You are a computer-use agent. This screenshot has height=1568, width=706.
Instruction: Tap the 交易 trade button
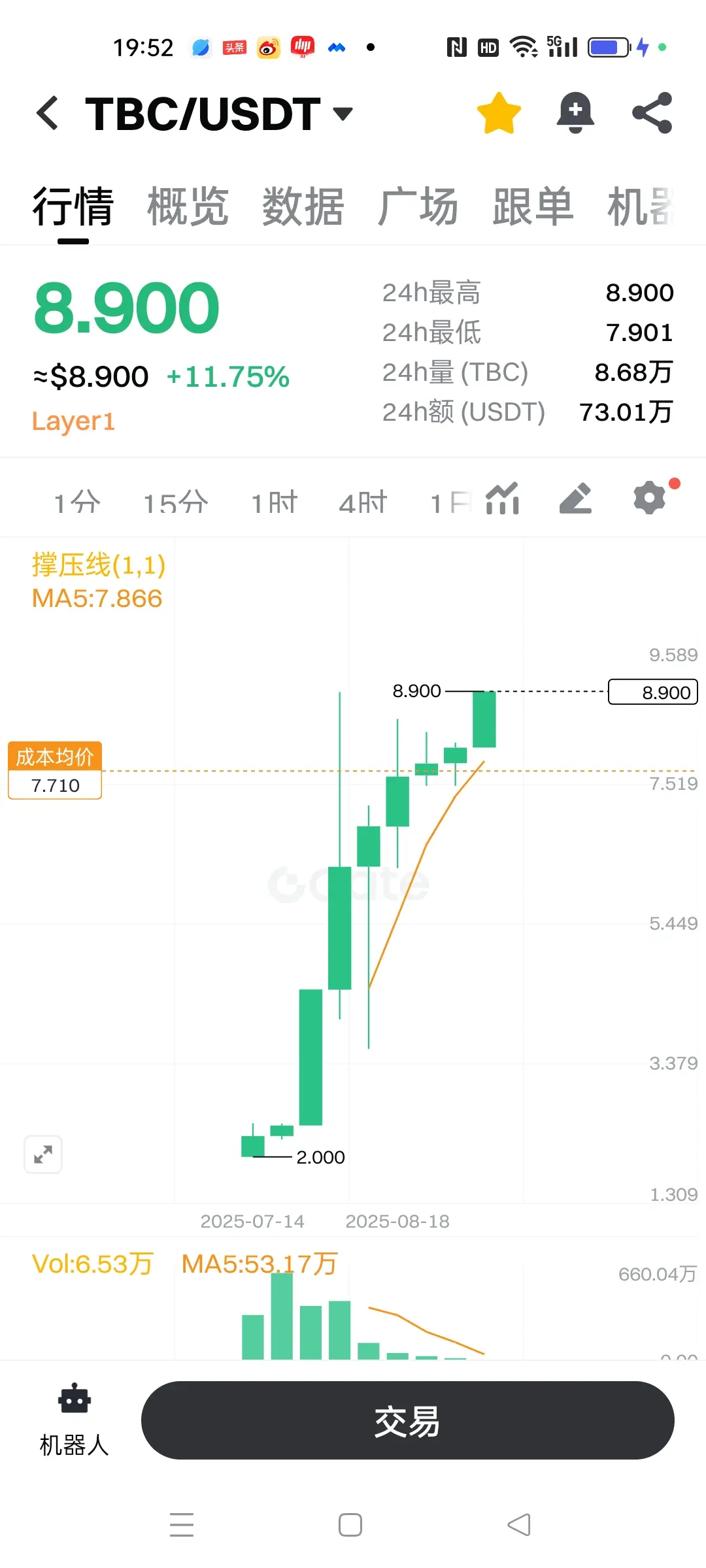(x=408, y=1420)
